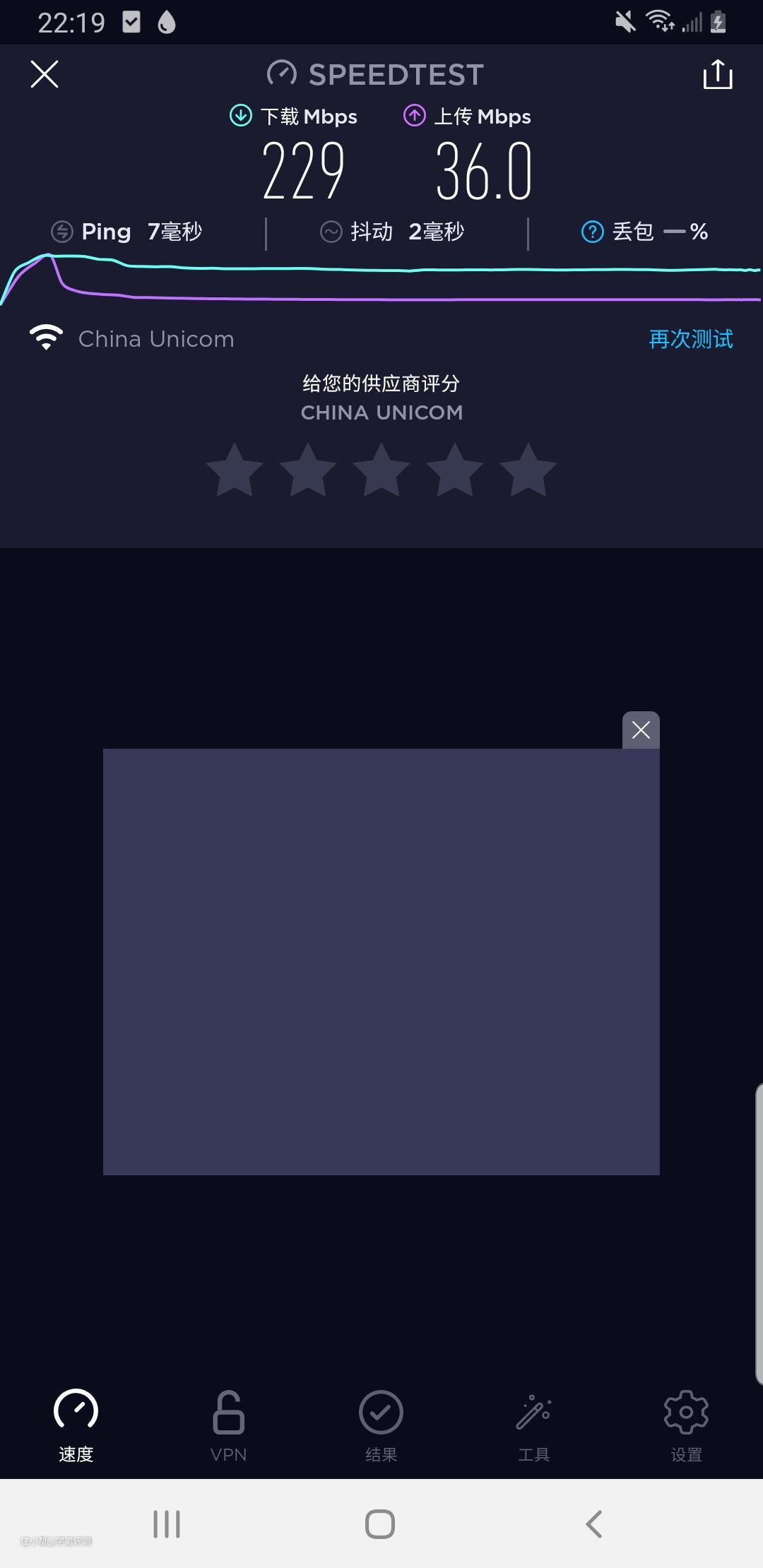Open the 结果 results tab
763x1568 pixels.
[381, 1425]
